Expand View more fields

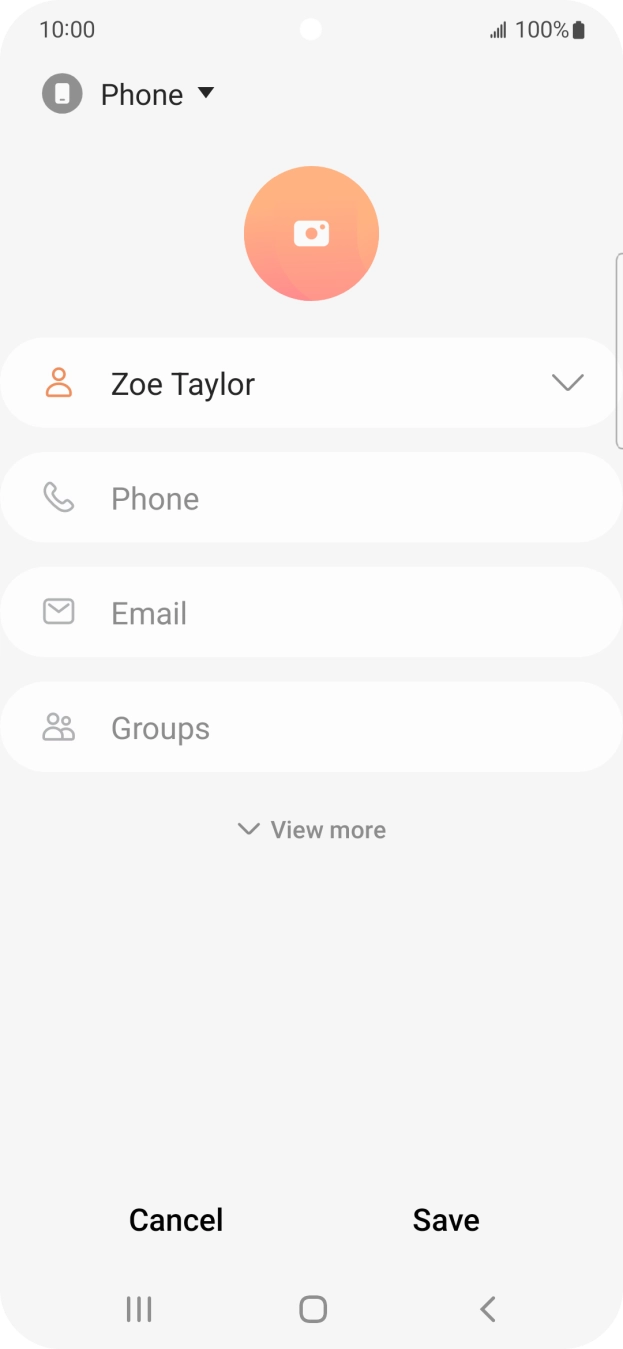tap(312, 830)
